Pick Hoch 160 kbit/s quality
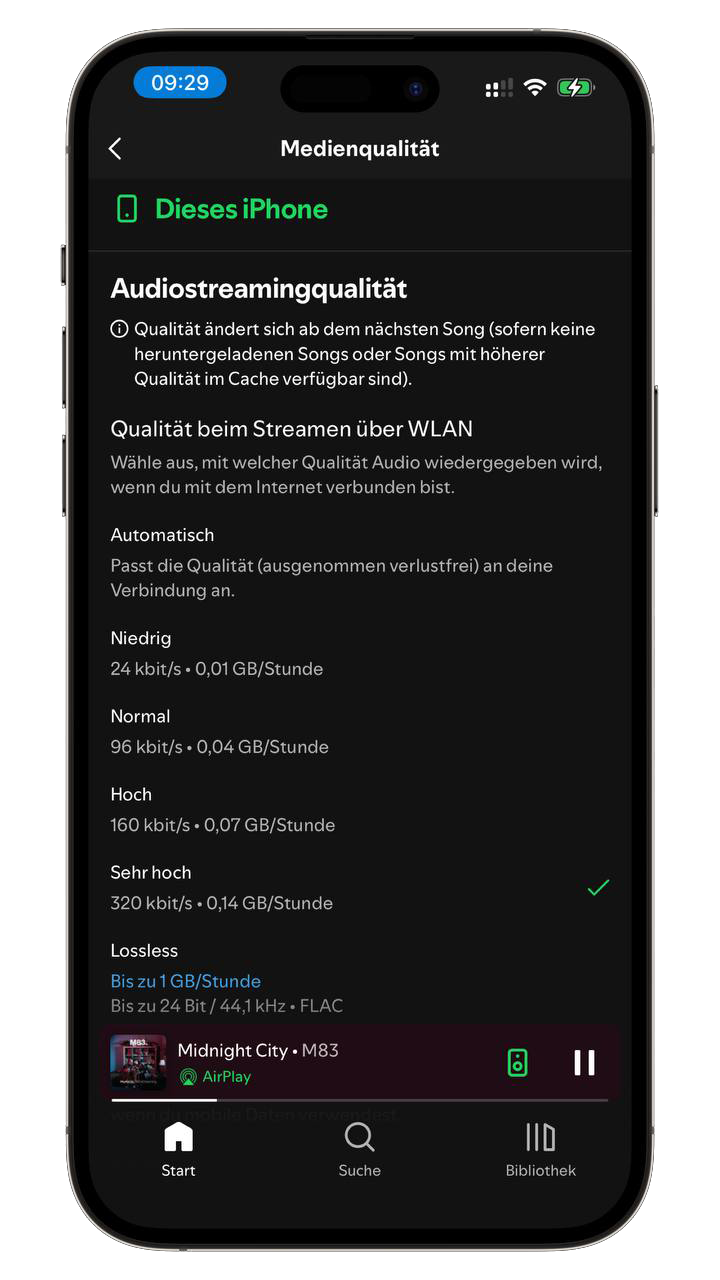 pyautogui.click(x=360, y=809)
